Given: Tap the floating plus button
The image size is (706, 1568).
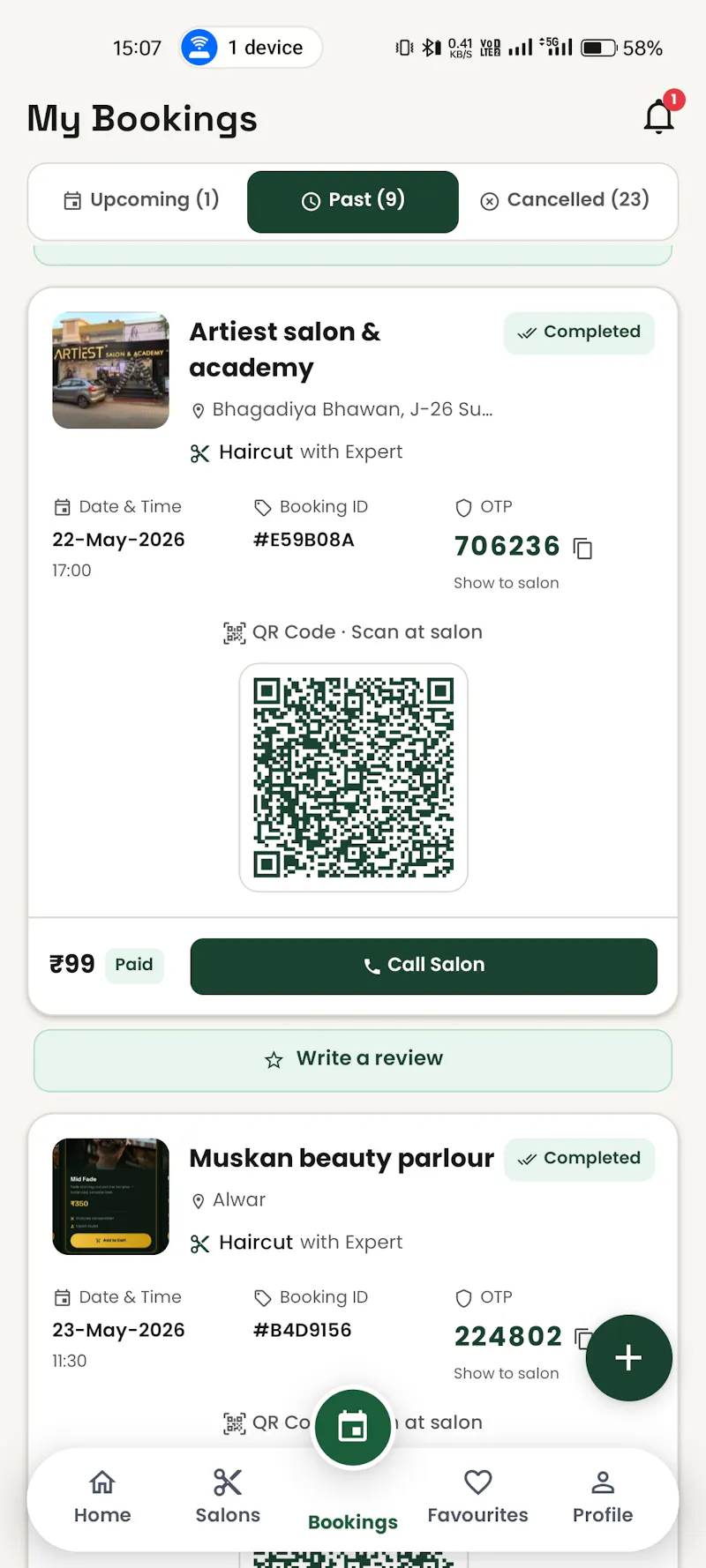Looking at the screenshot, I should 628,1357.
